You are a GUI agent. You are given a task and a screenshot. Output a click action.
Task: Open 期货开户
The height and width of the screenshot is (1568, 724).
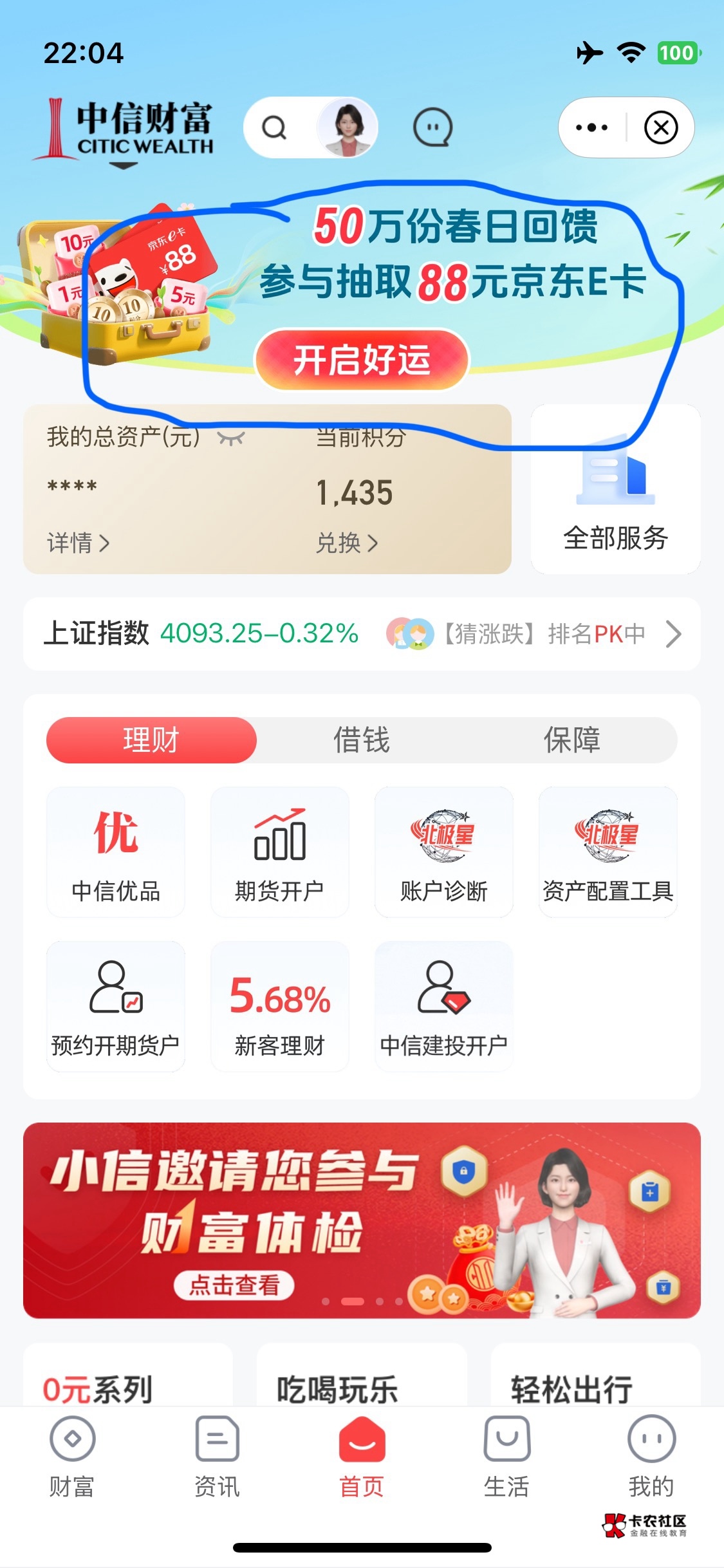click(x=279, y=852)
